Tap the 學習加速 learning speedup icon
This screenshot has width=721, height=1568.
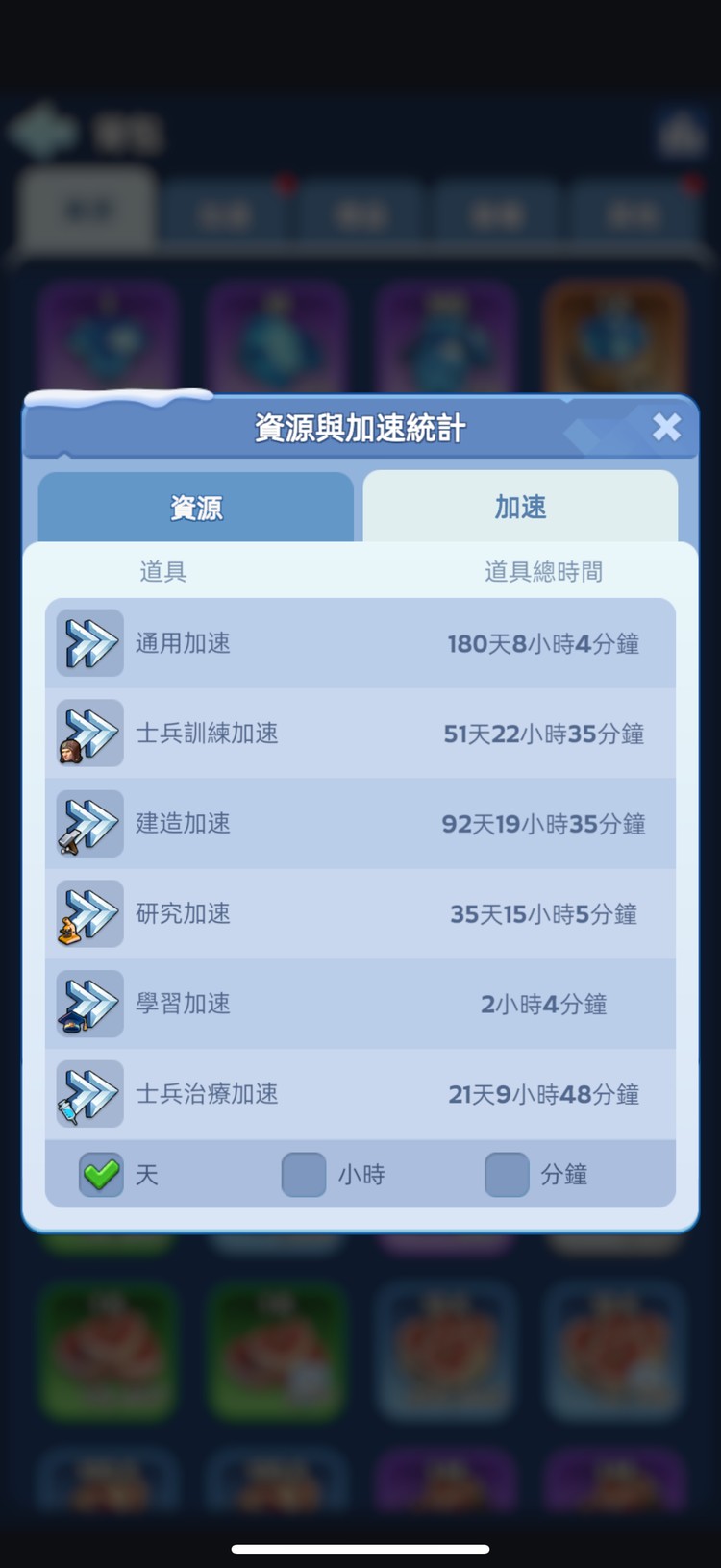[x=89, y=1004]
